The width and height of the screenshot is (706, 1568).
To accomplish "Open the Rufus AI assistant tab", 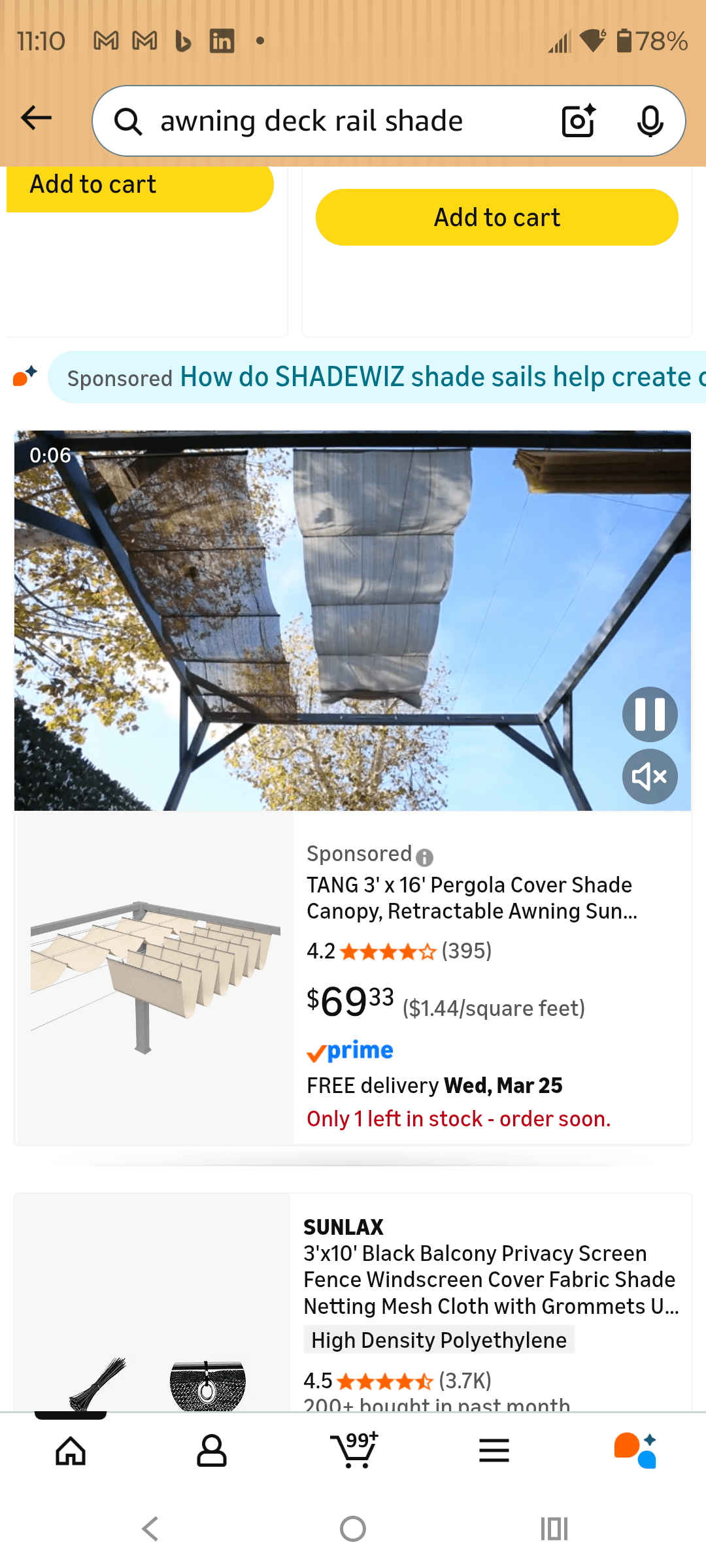I will [635, 1451].
